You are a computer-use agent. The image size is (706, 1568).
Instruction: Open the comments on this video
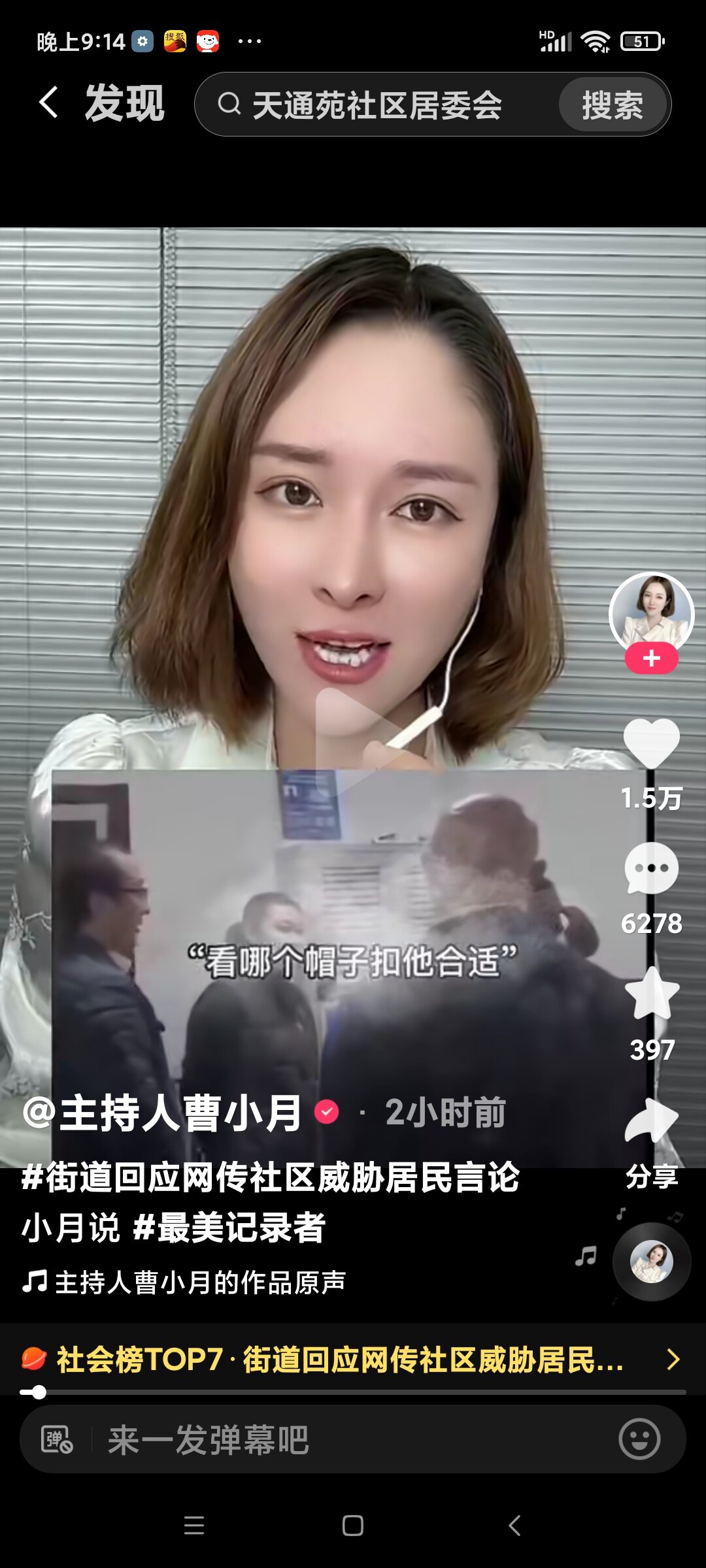click(651, 869)
